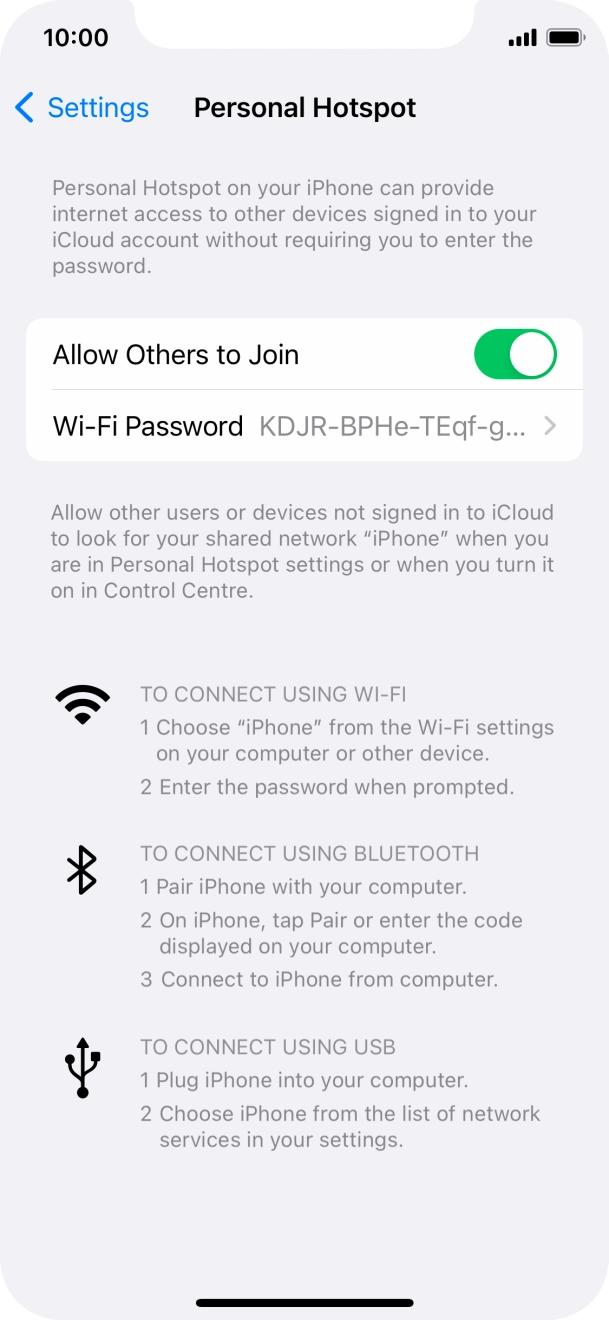Viewport: 609px width, 1320px height.
Task: Go back to Settings
Action: click(82, 108)
